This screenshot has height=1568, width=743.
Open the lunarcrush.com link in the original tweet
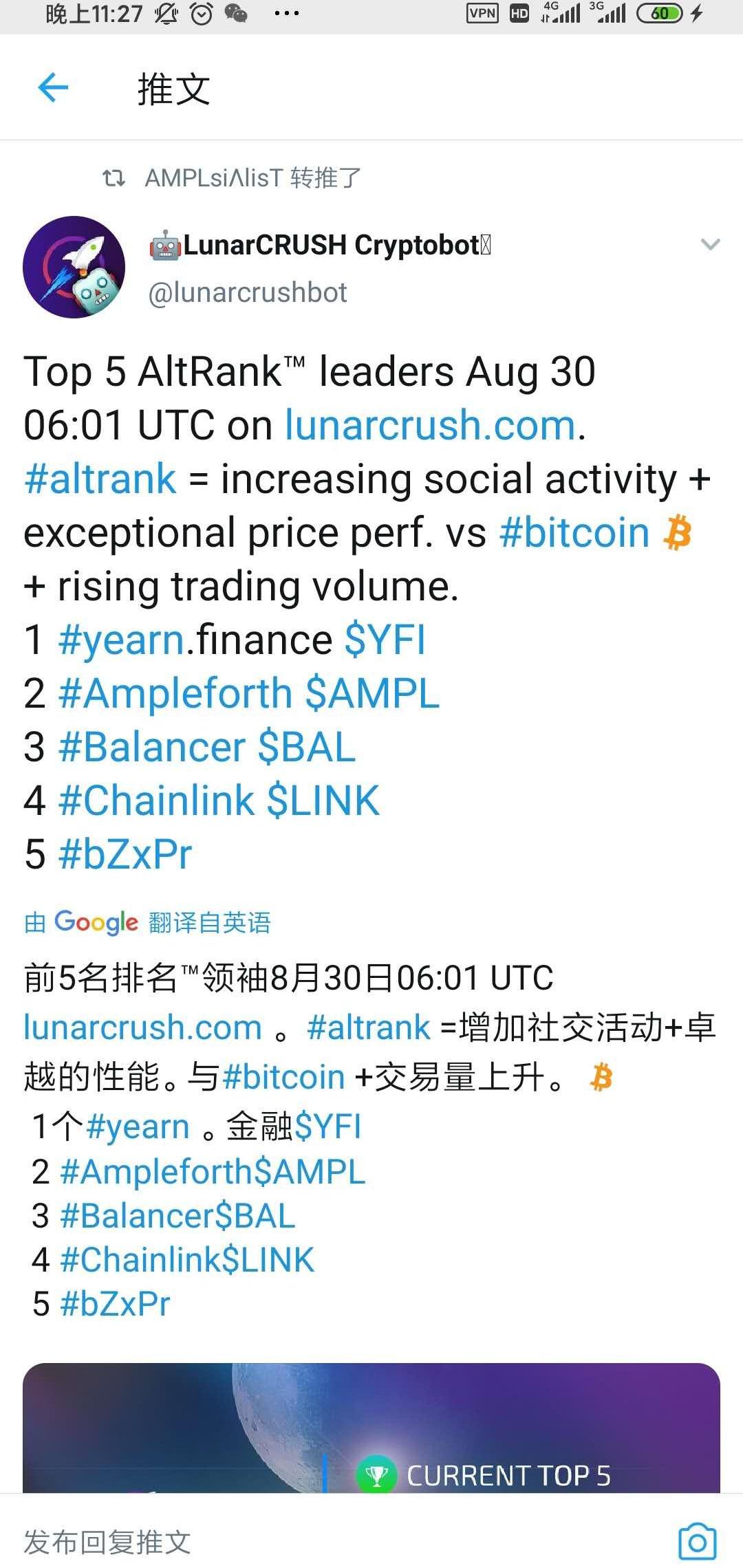point(430,425)
